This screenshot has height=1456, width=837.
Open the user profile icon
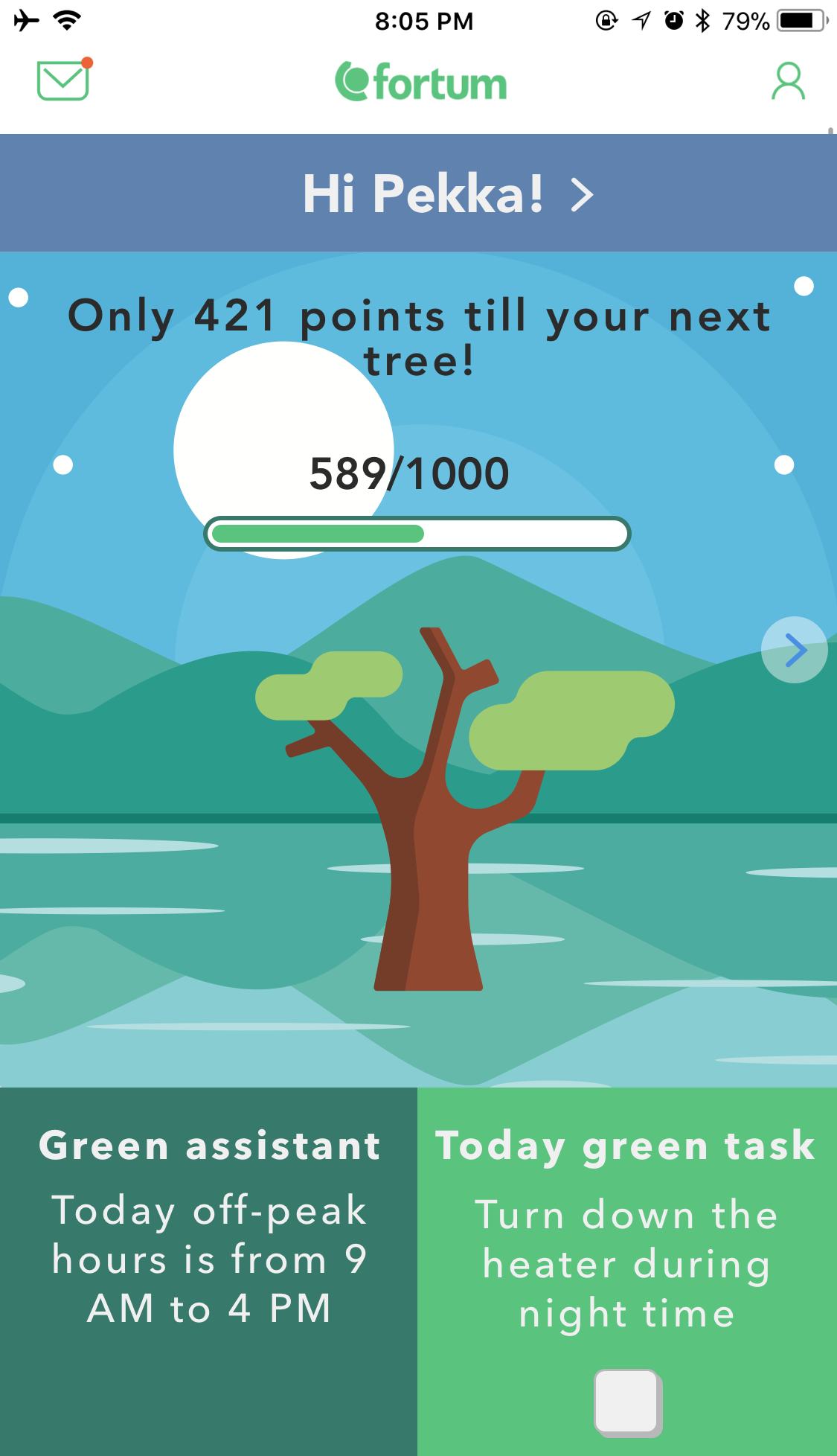point(787,82)
